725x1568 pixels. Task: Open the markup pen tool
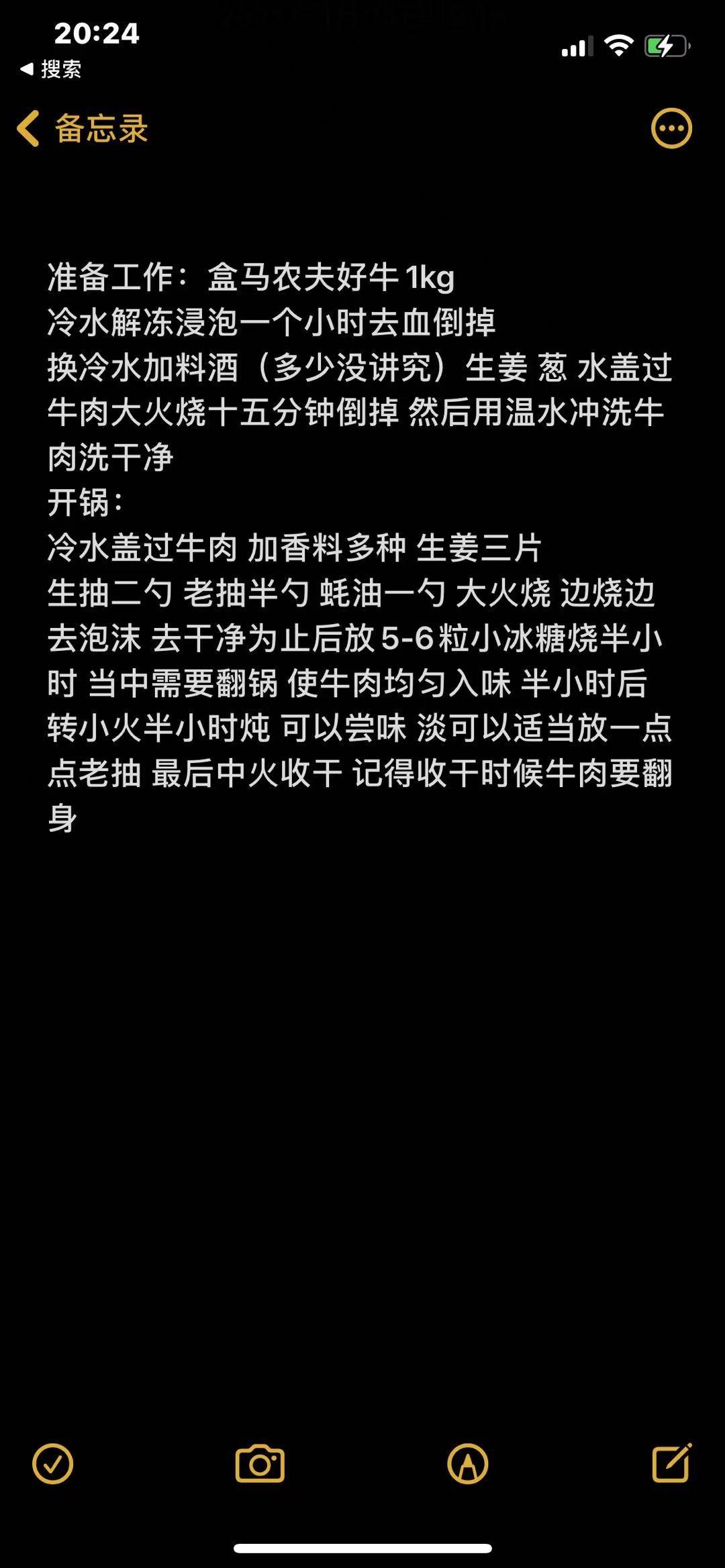[x=468, y=1463]
